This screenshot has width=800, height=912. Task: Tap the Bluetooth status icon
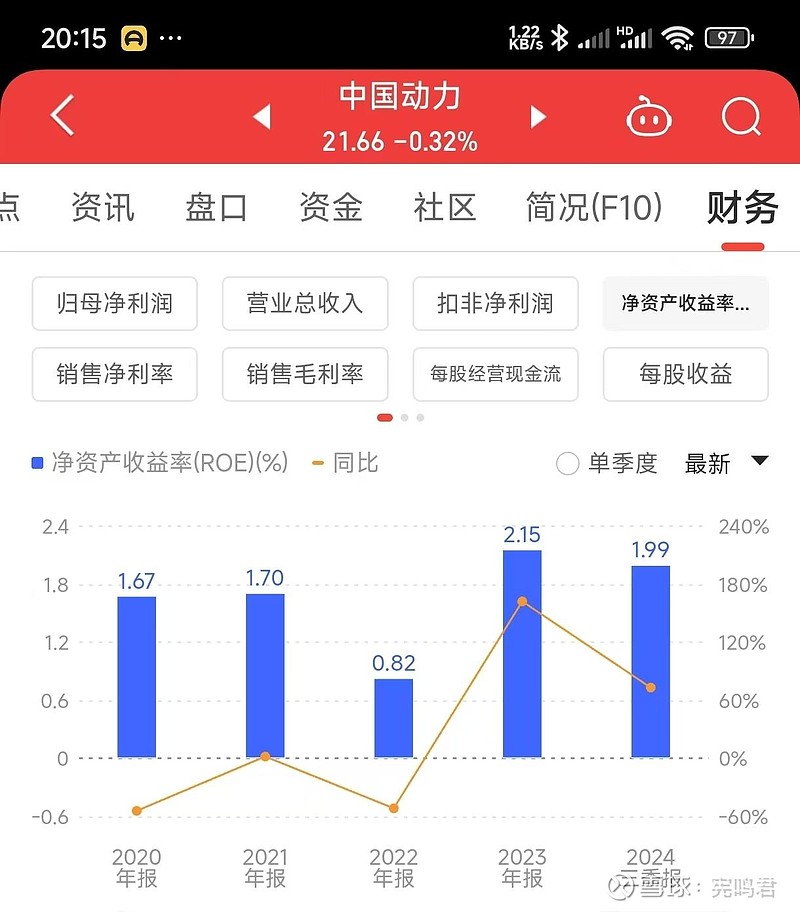point(559,36)
